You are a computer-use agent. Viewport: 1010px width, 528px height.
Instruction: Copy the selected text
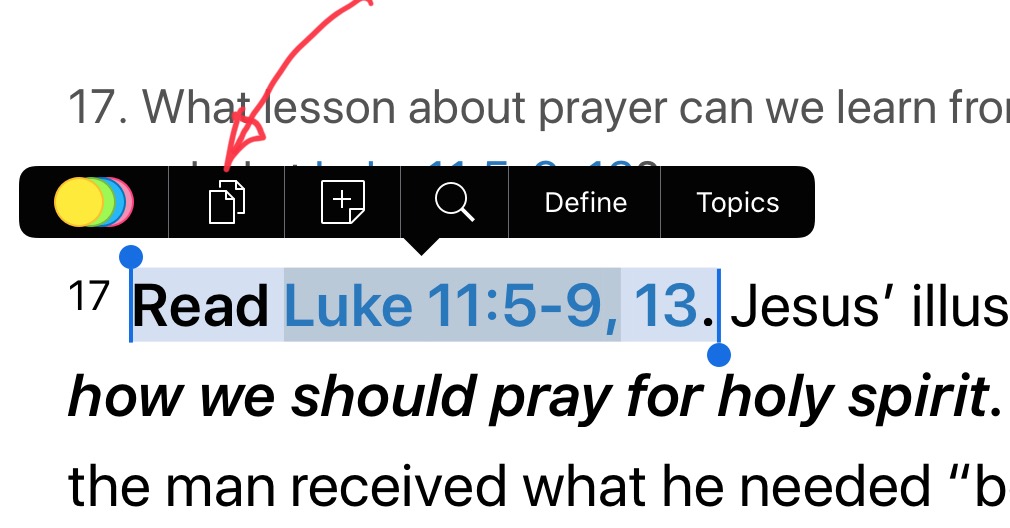pyautogui.click(x=227, y=202)
